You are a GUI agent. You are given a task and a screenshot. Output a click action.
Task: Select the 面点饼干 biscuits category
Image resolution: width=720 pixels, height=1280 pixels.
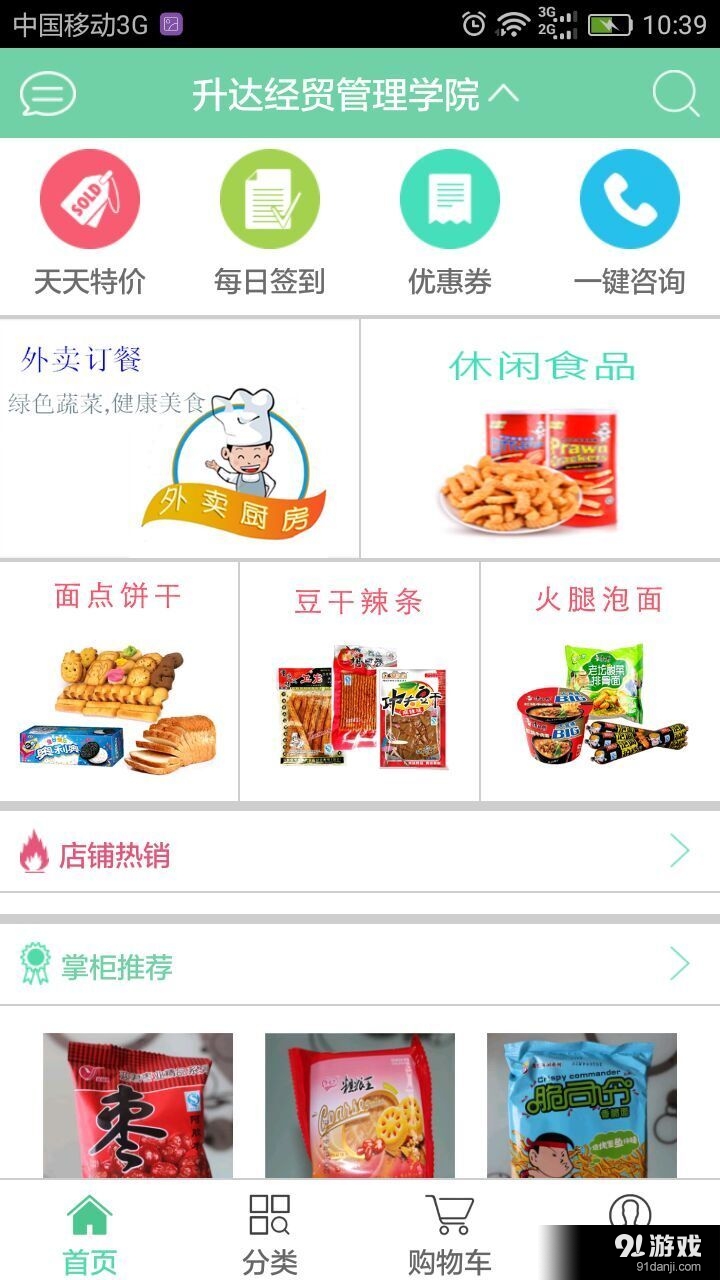[x=118, y=680]
